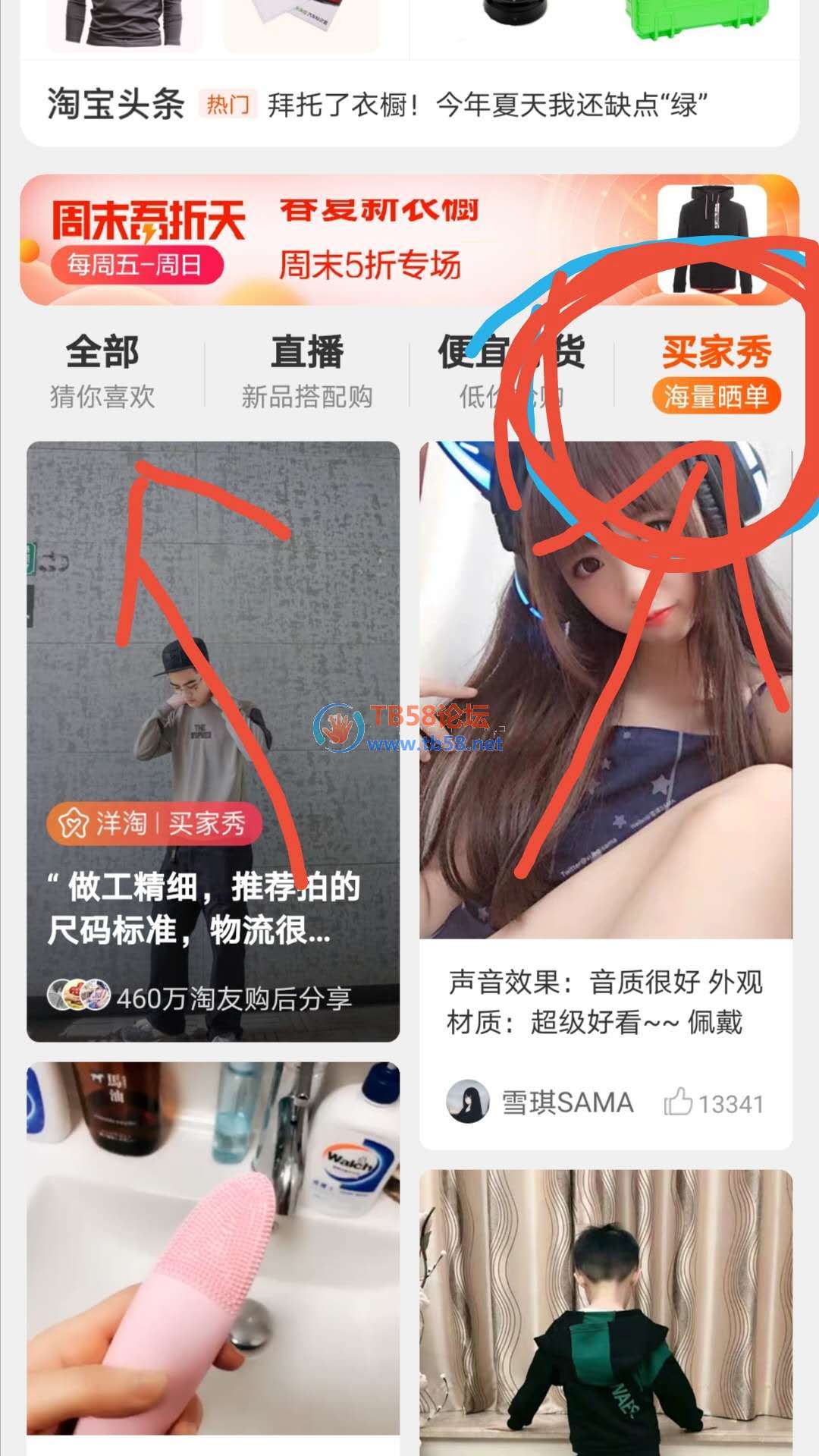Open the 洋淘 买家秀 card
Viewport: 819px width, 1456px height.
[213, 741]
